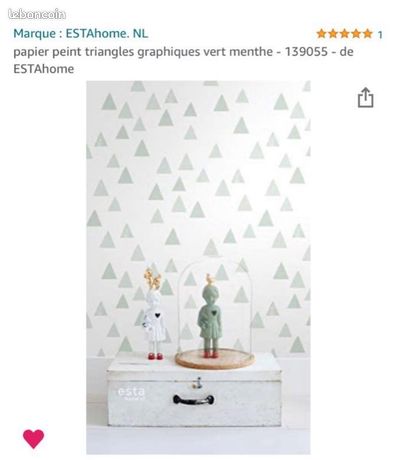
Task: Add the product to favorites with the heart
Action: point(33,438)
